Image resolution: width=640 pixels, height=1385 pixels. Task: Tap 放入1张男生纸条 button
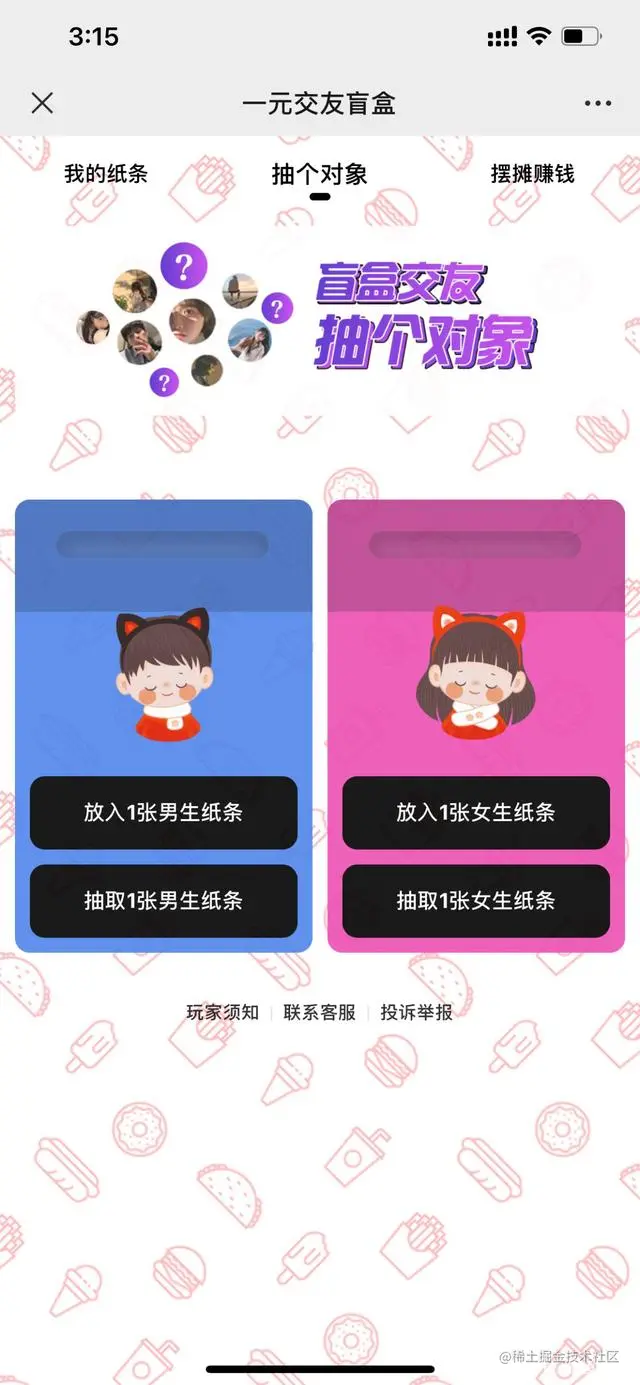point(164,812)
